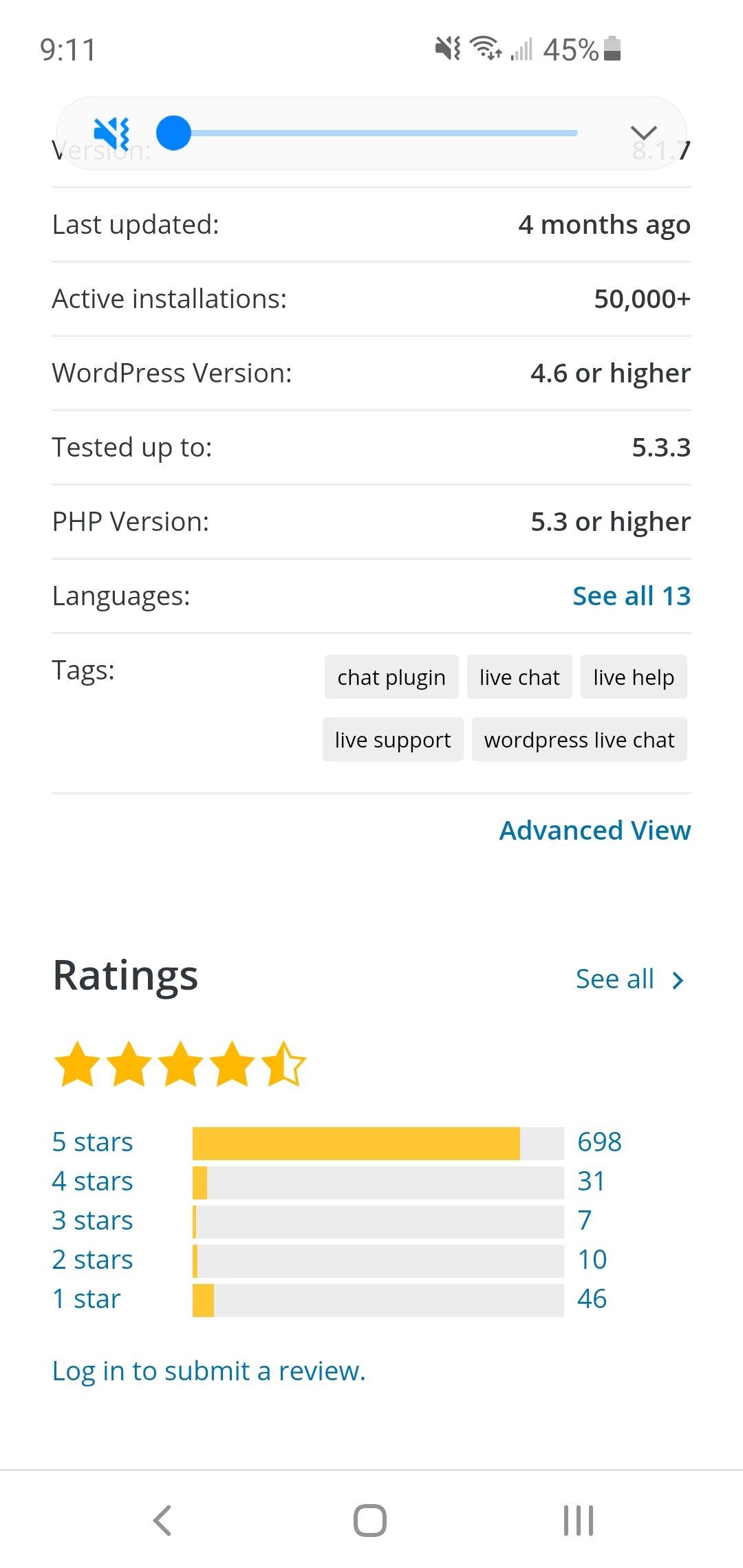Open recent apps from navigation bar
Image resolution: width=743 pixels, height=1568 pixels.
(x=579, y=1521)
